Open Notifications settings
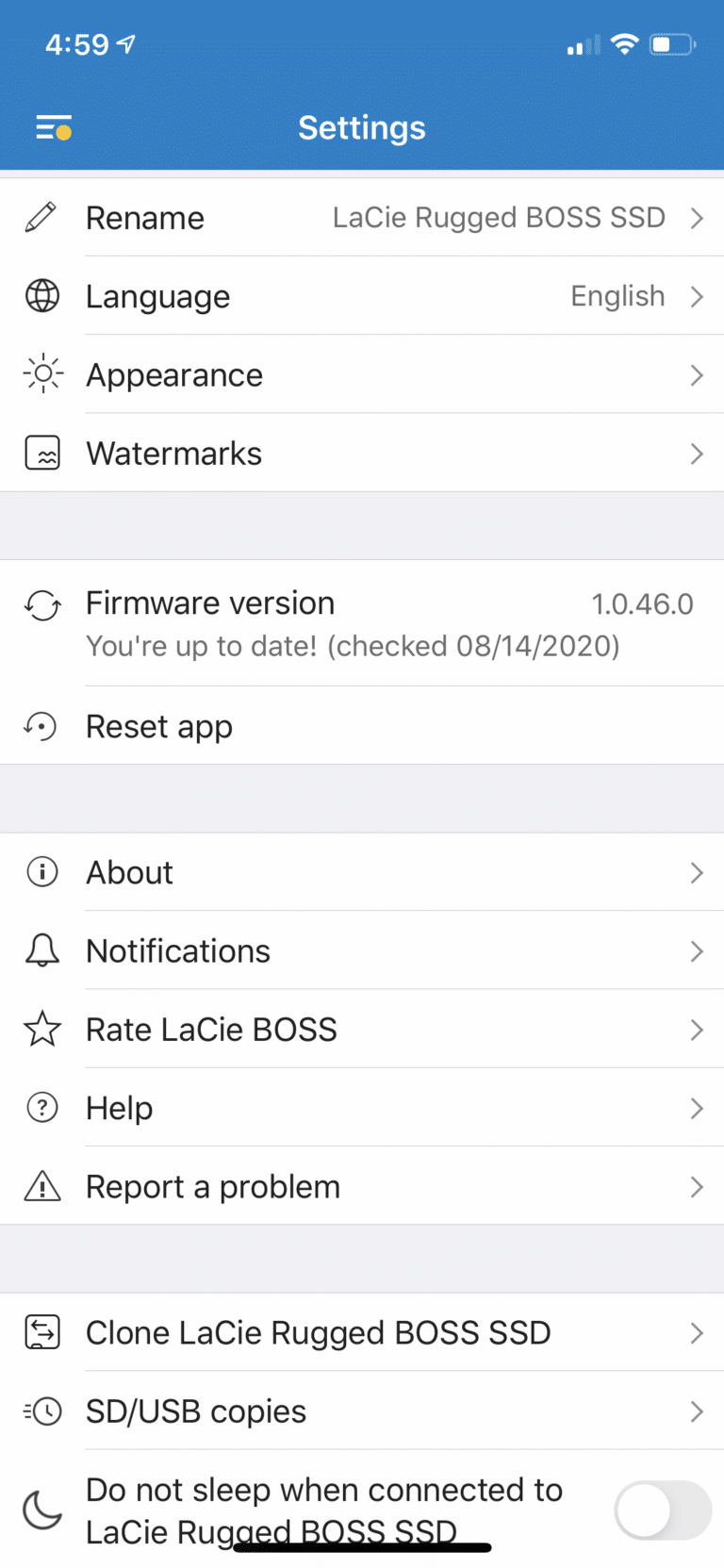 [x=362, y=950]
